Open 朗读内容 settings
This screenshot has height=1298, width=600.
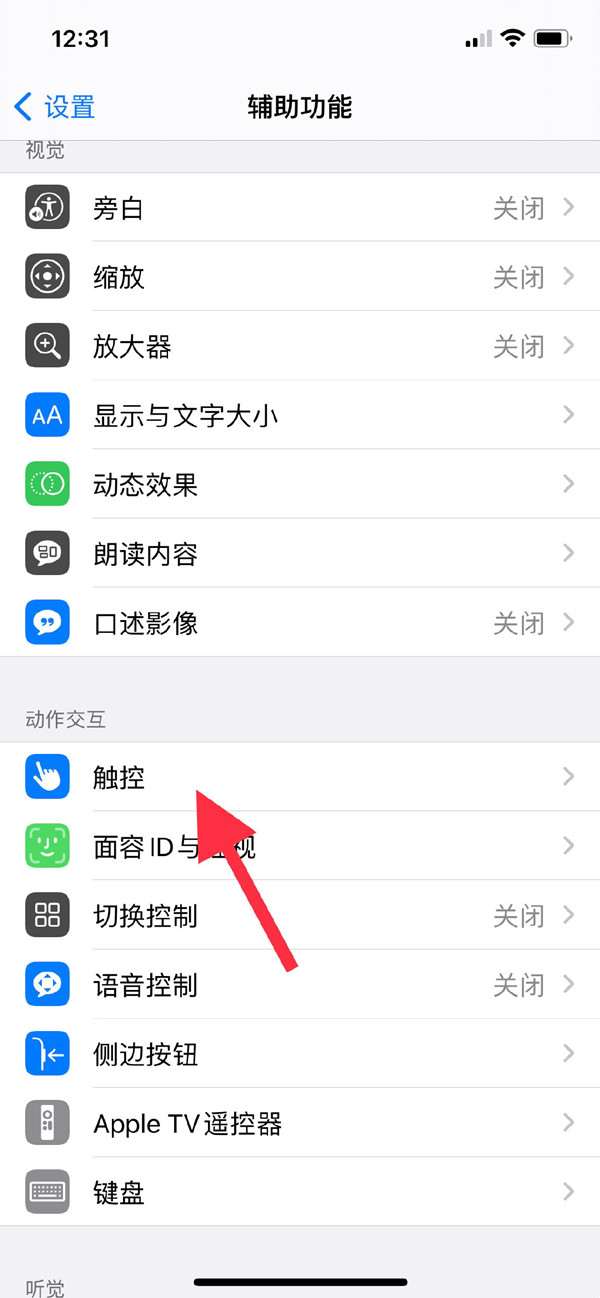click(x=300, y=553)
